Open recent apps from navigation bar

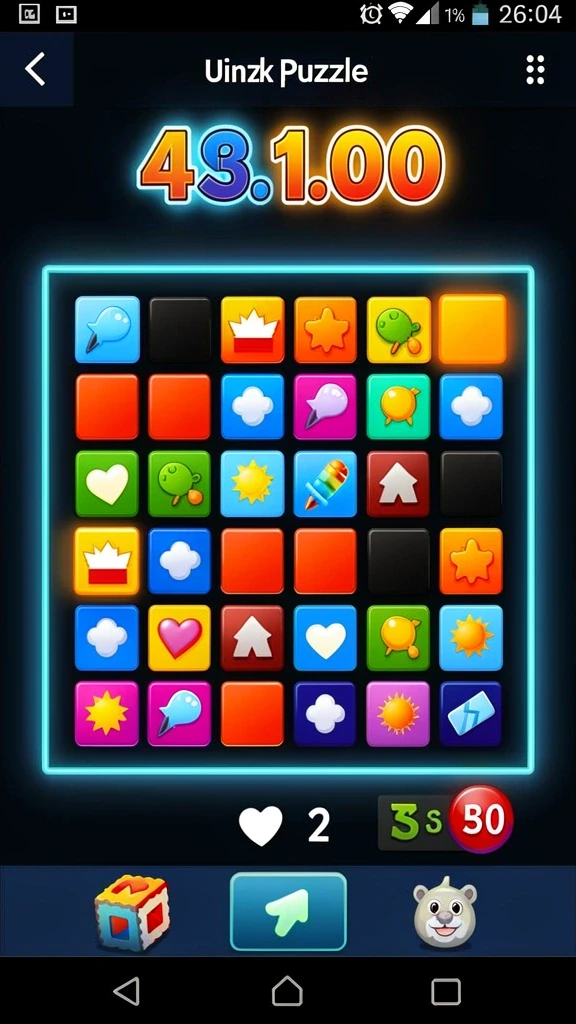[446, 992]
